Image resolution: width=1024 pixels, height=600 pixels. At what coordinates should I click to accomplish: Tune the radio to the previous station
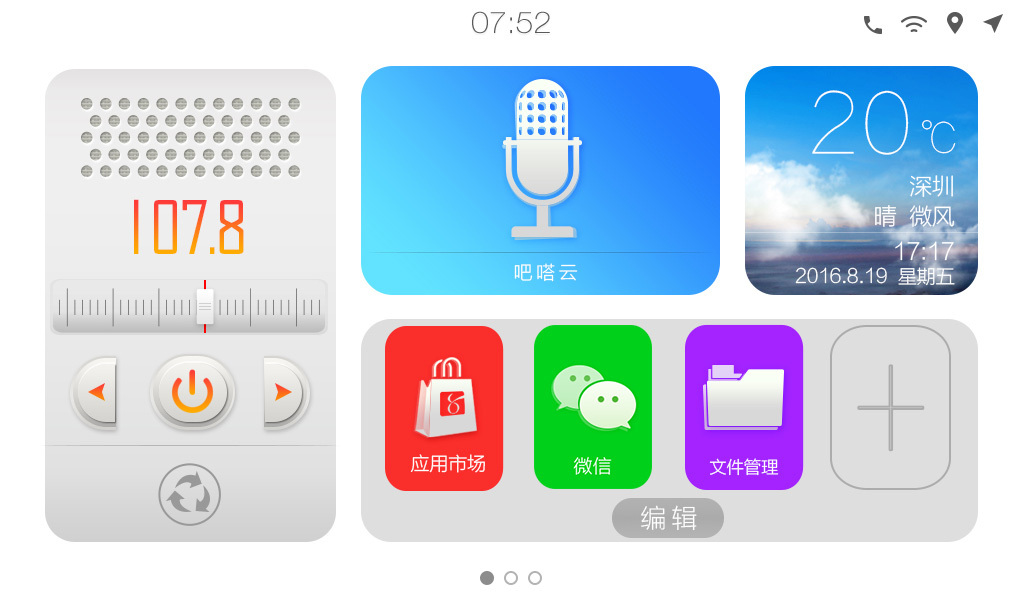coord(95,392)
